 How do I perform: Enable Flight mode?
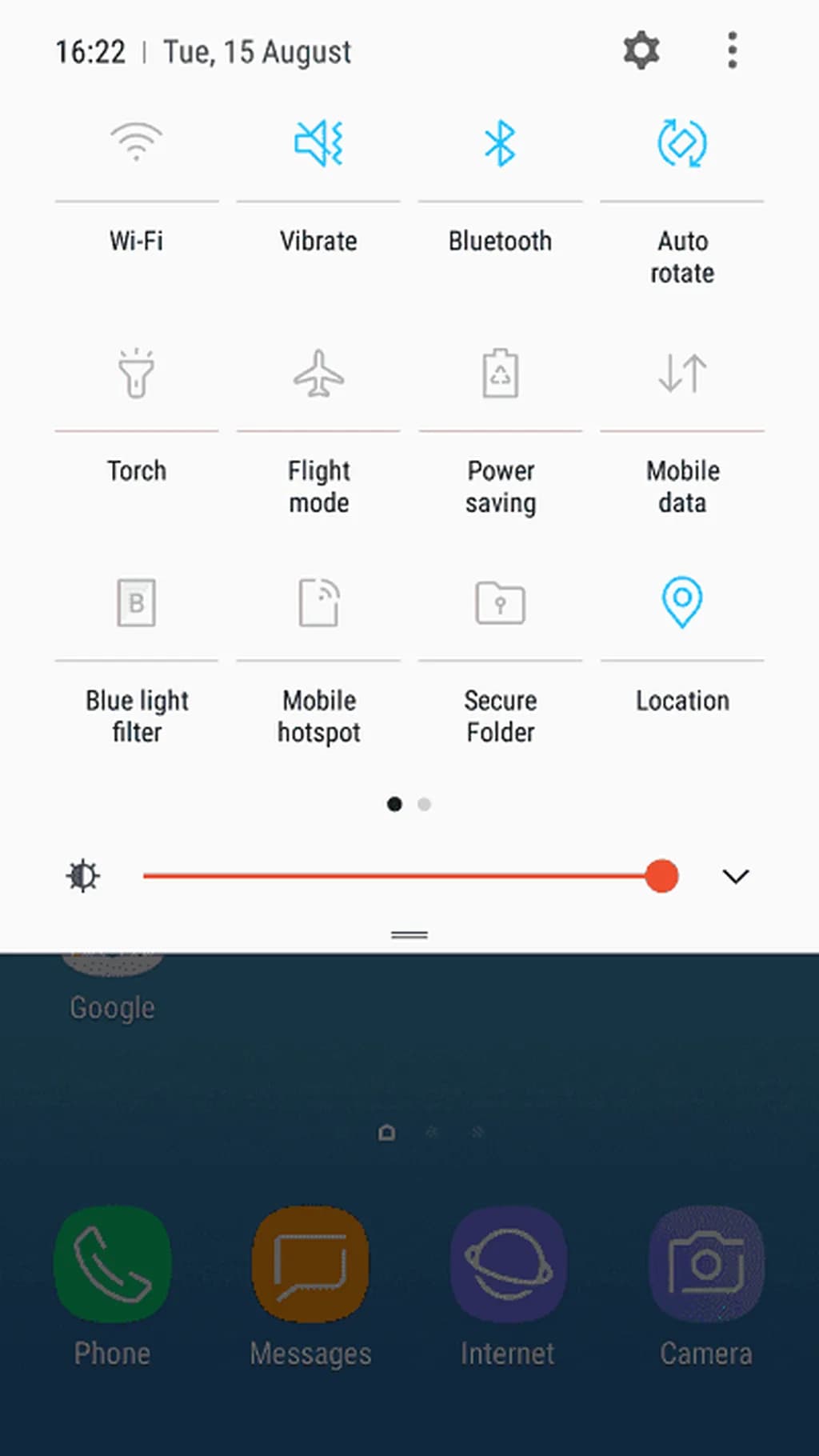tap(318, 374)
